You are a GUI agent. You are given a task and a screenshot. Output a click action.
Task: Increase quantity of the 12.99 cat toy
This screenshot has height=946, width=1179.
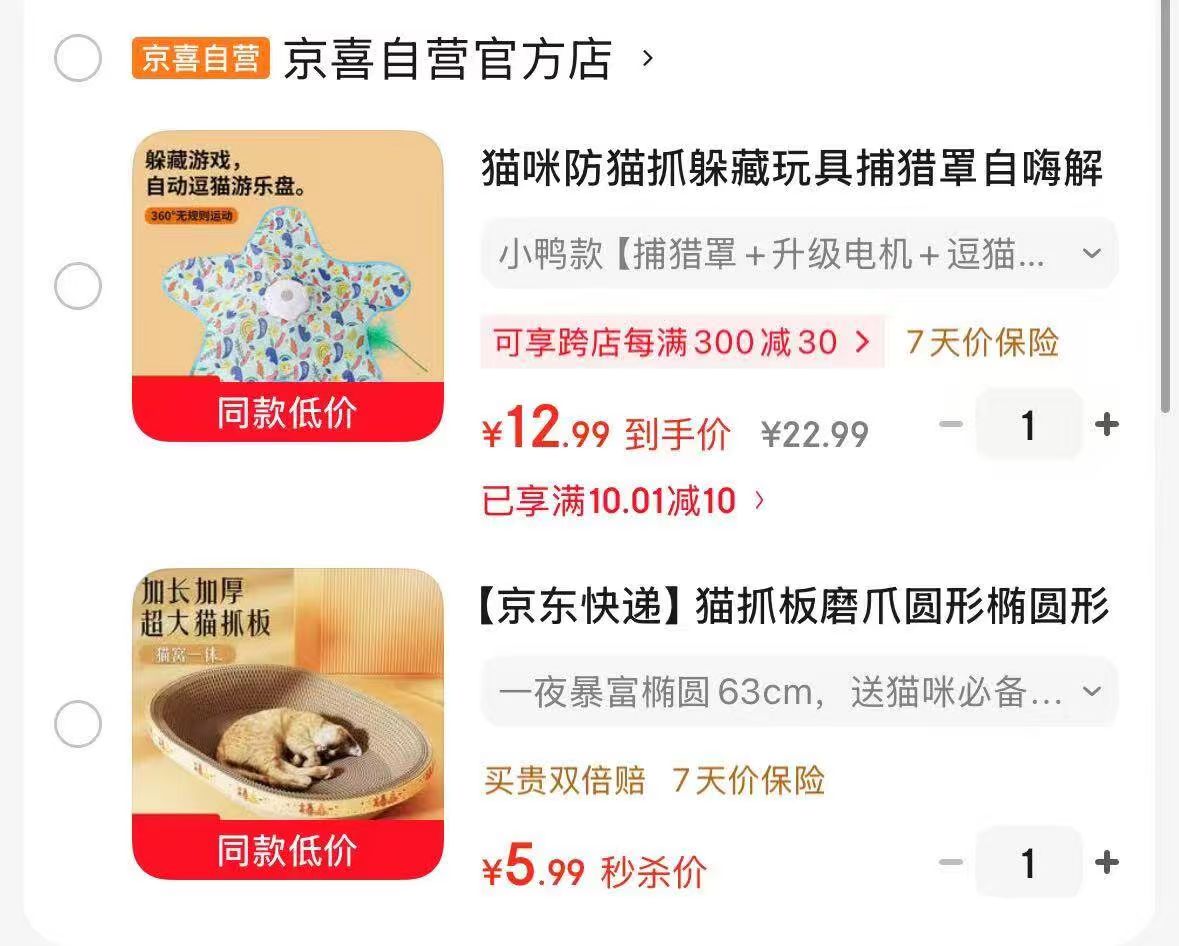(1107, 425)
